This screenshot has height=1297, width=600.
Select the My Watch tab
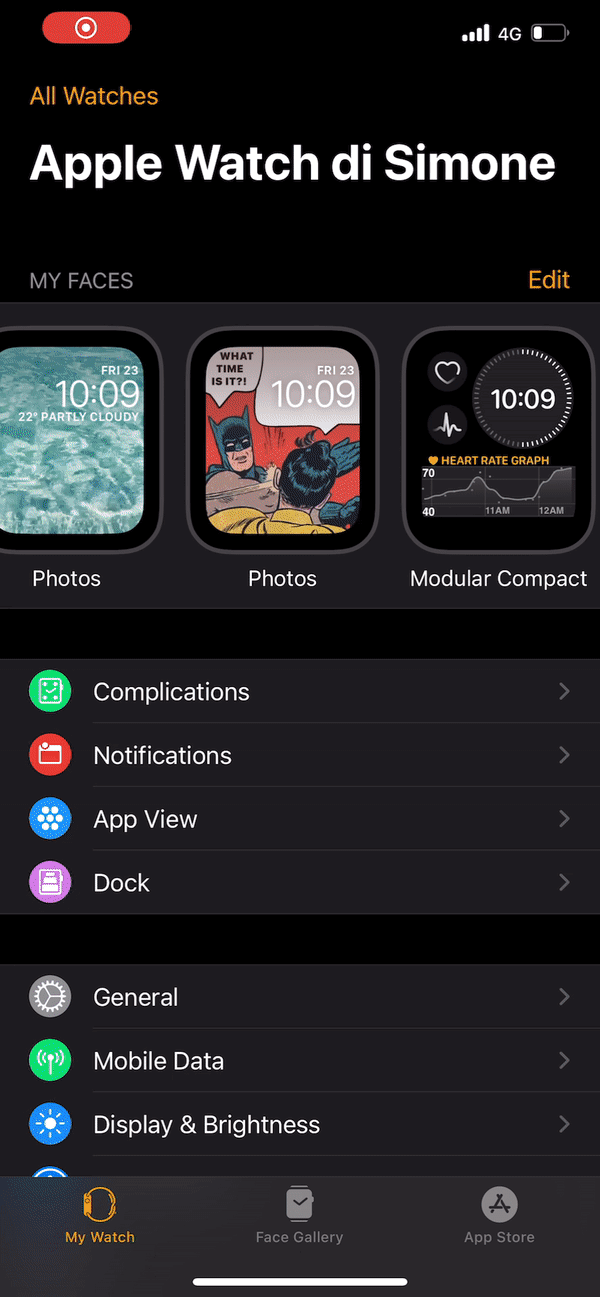coord(99,1215)
